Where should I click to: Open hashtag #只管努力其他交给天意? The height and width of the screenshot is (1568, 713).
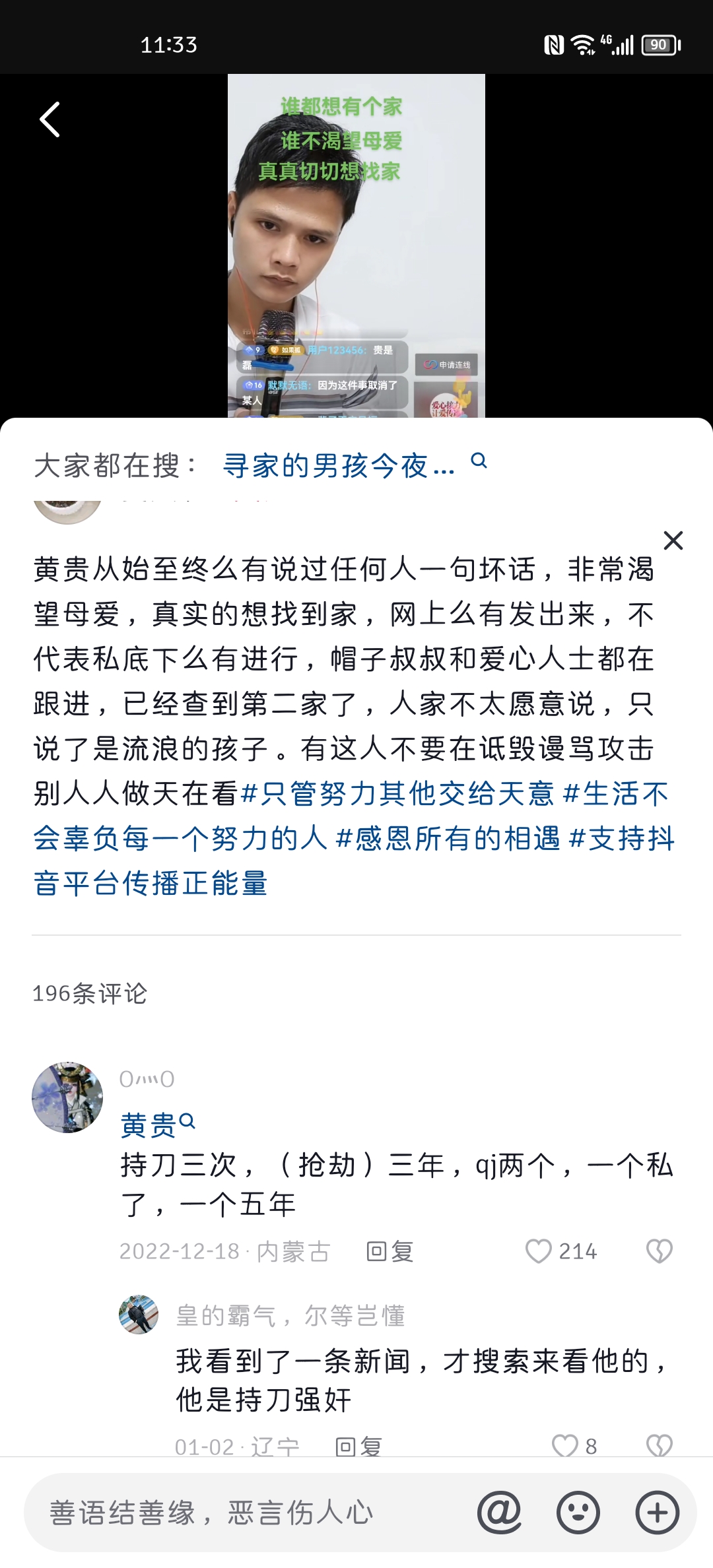tap(397, 794)
